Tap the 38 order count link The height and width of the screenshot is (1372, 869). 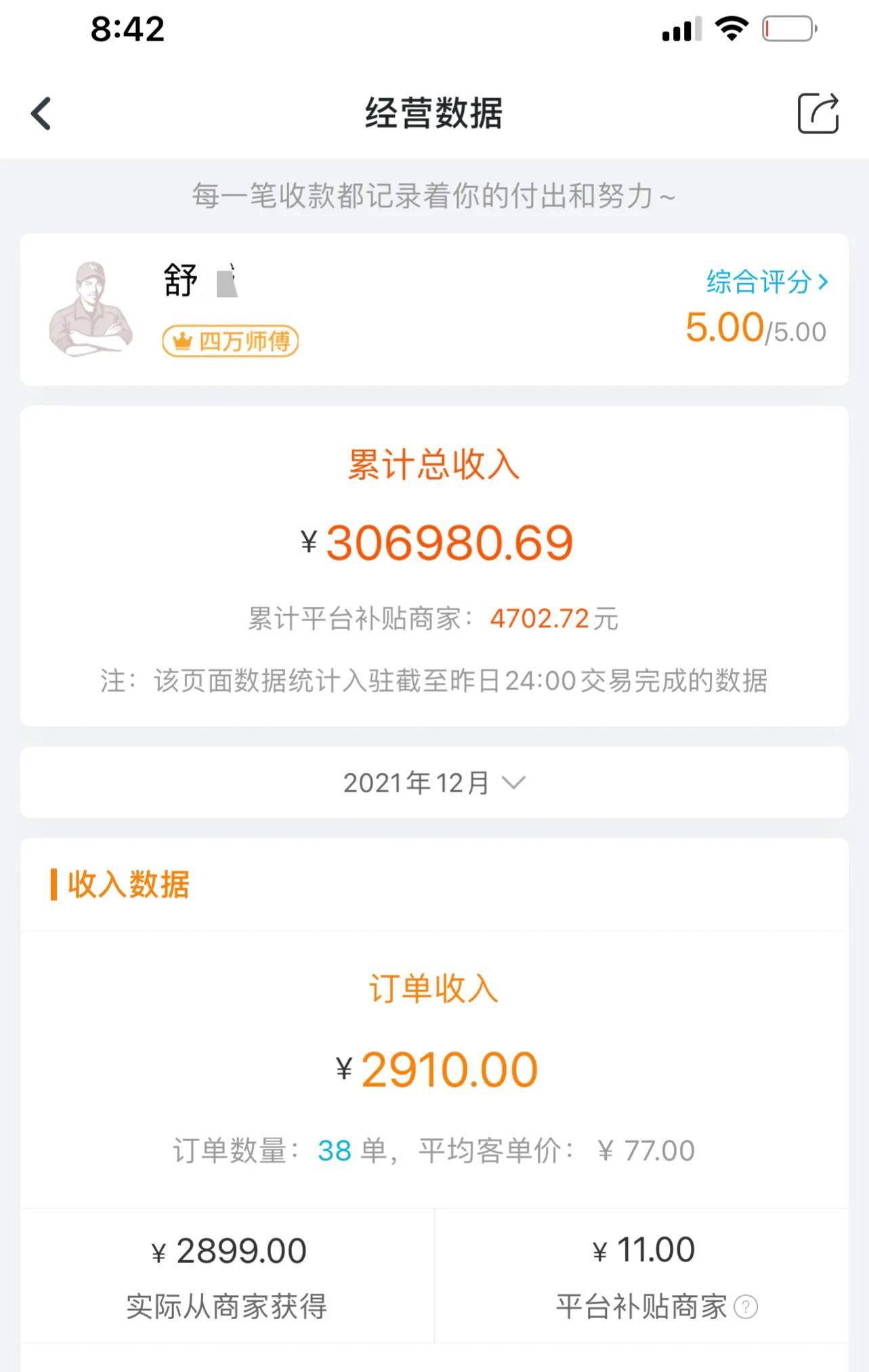coord(335,1150)
